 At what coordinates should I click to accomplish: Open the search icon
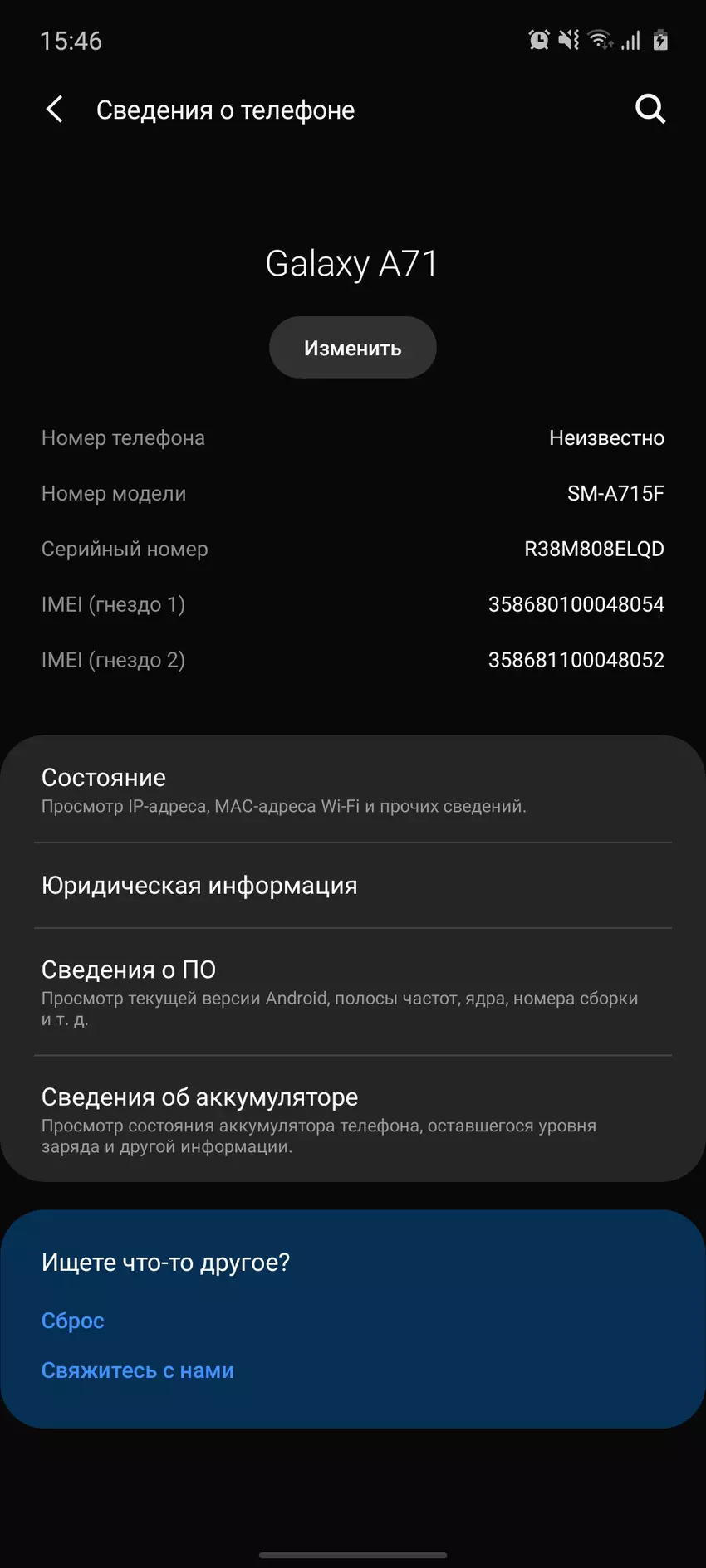click(x=650, y=109)
